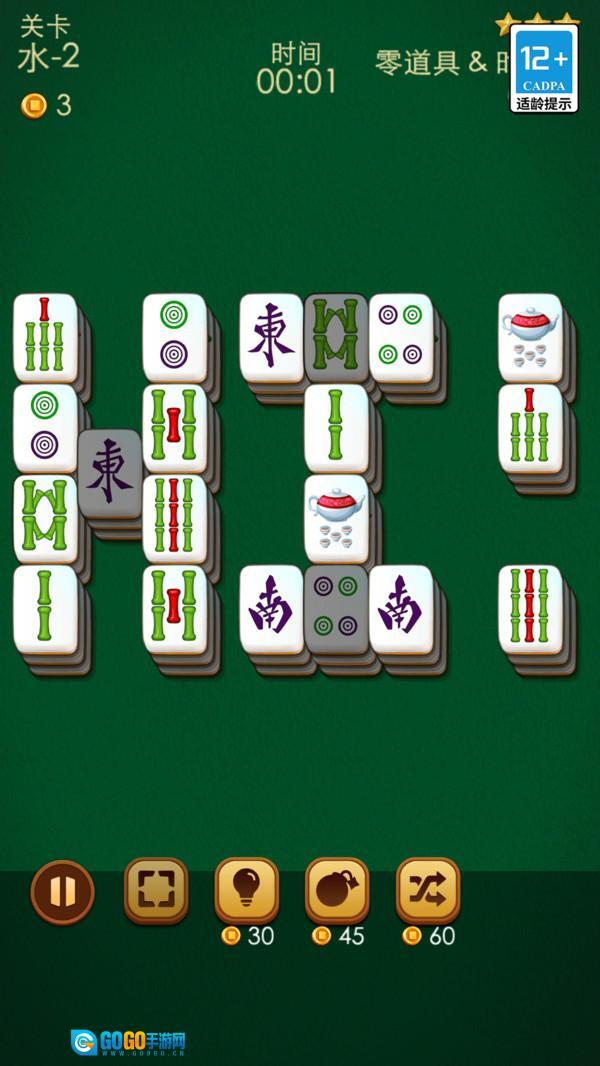Tap the fit-to-screen frame button

[156, 890]
